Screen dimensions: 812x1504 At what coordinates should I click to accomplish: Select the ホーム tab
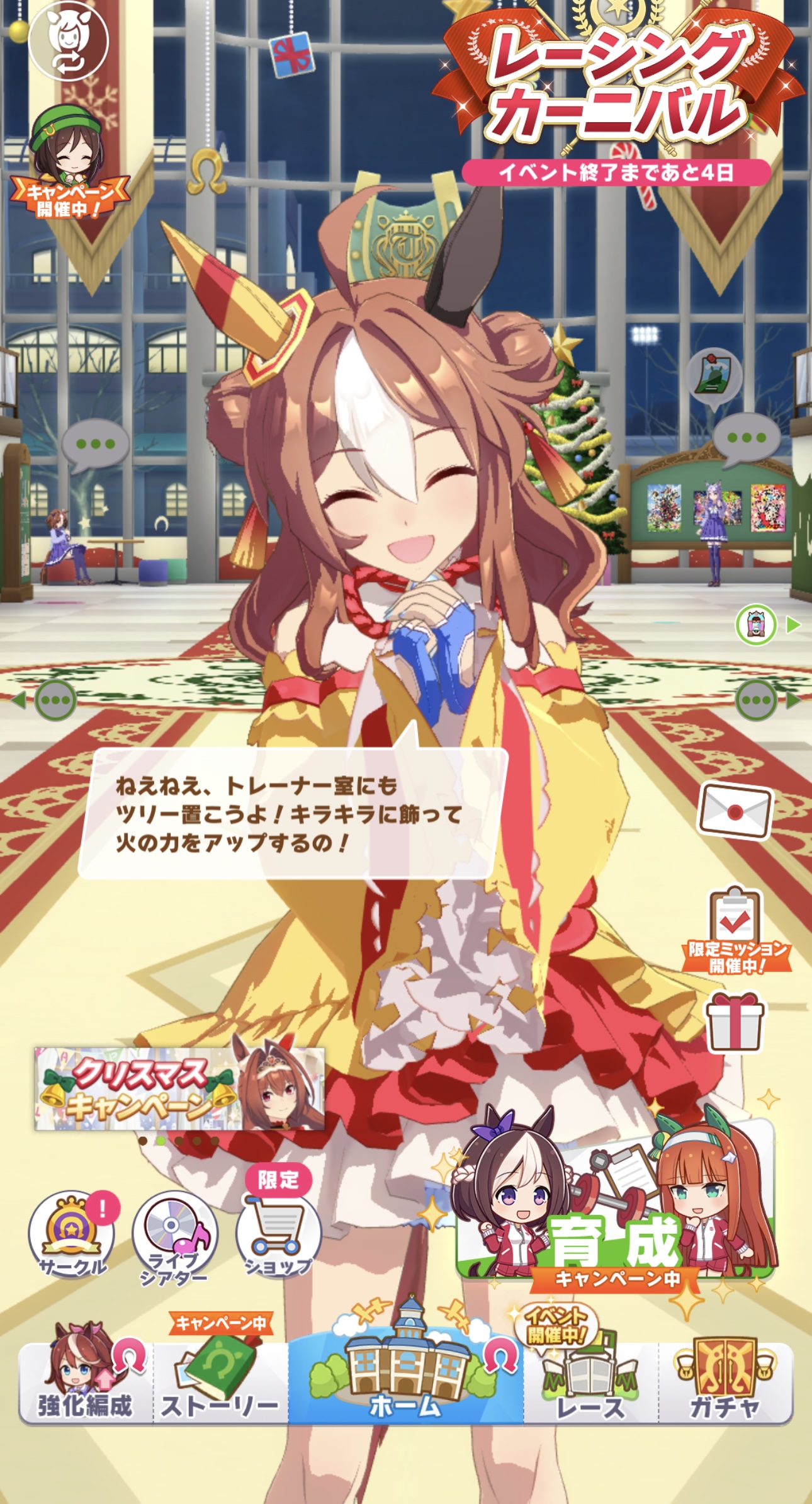[405, 1381]
